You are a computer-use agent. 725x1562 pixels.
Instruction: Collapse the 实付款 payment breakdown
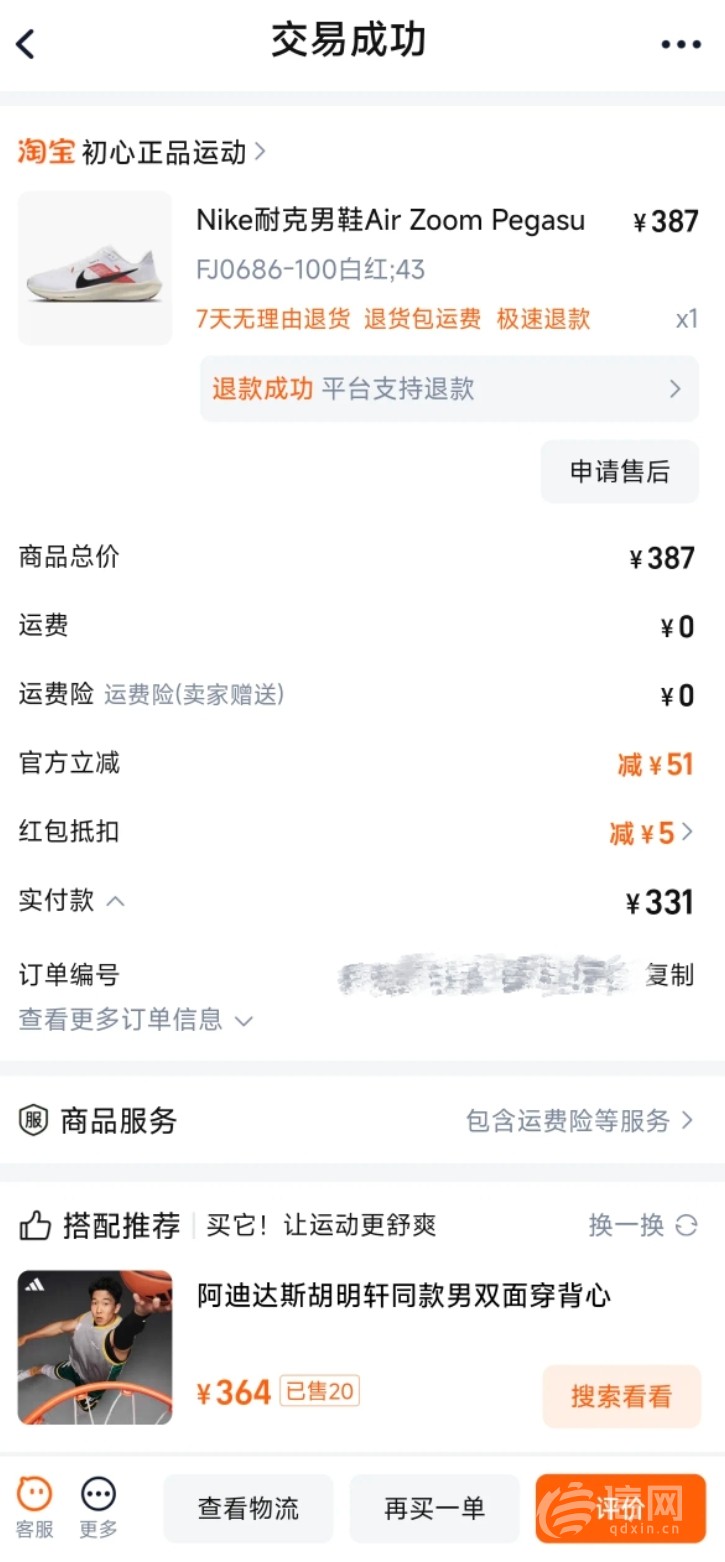[115, 901]
